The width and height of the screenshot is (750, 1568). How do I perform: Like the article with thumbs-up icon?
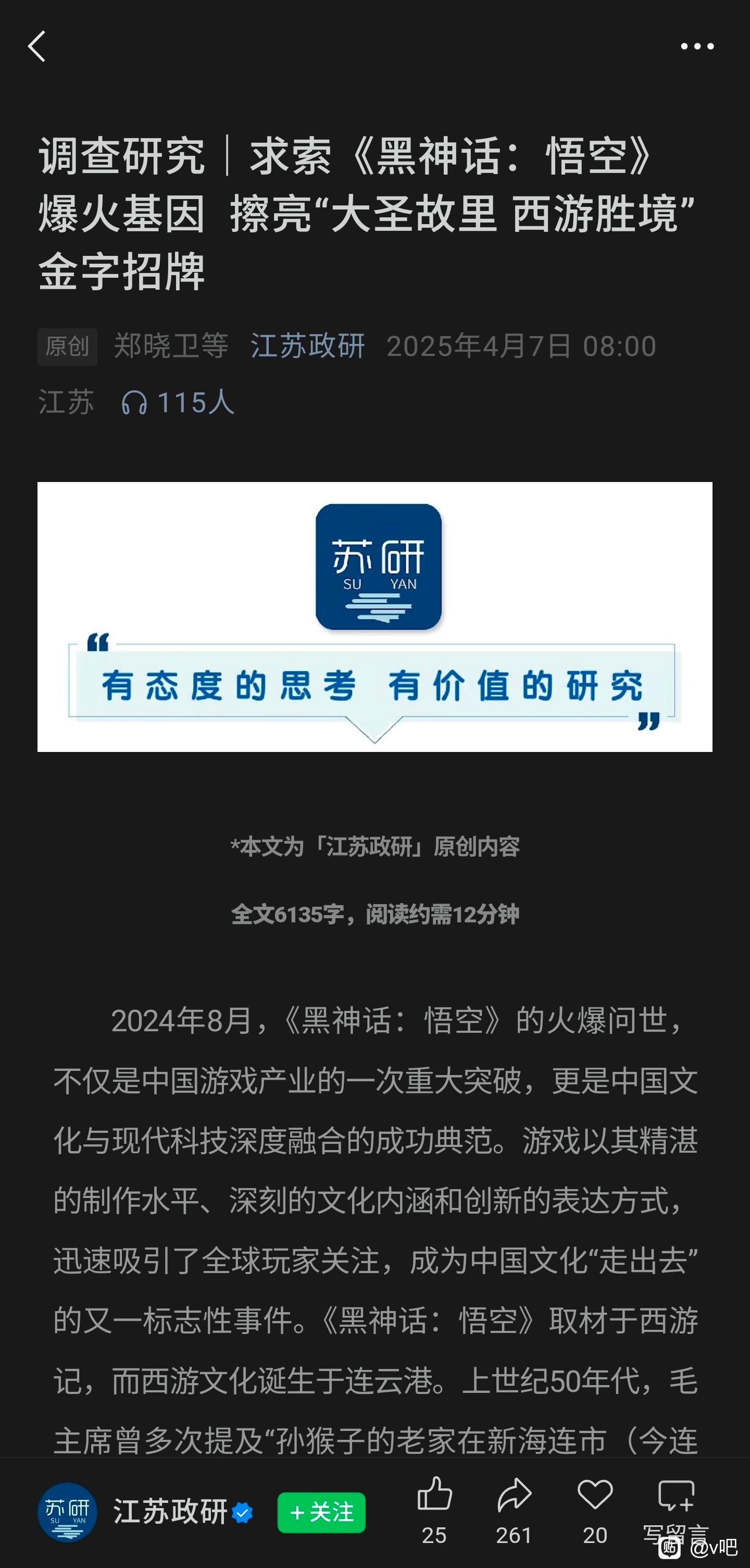click(x=434, y=1495)
